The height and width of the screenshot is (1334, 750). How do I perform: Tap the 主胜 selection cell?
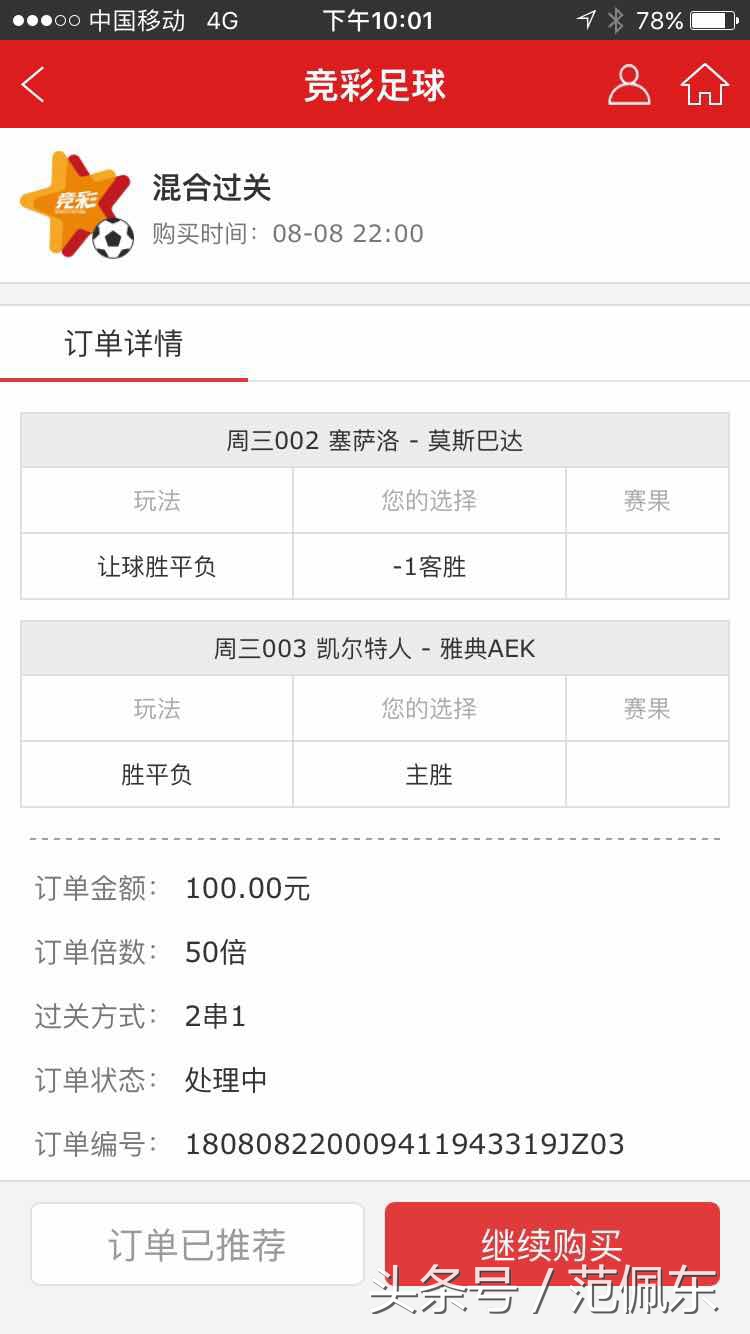click(428, 774)
